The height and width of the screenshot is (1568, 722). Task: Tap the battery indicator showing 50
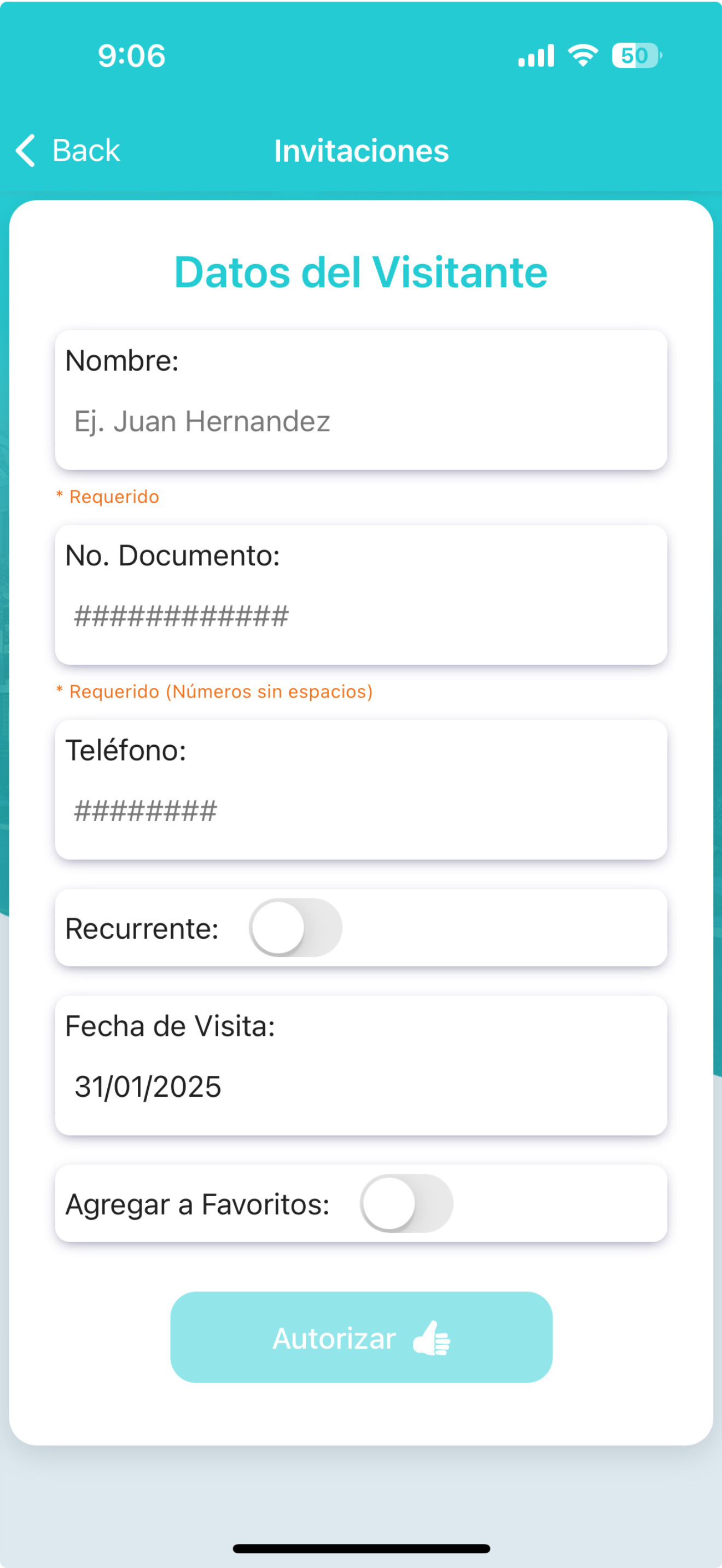click(x=637, y=55)
